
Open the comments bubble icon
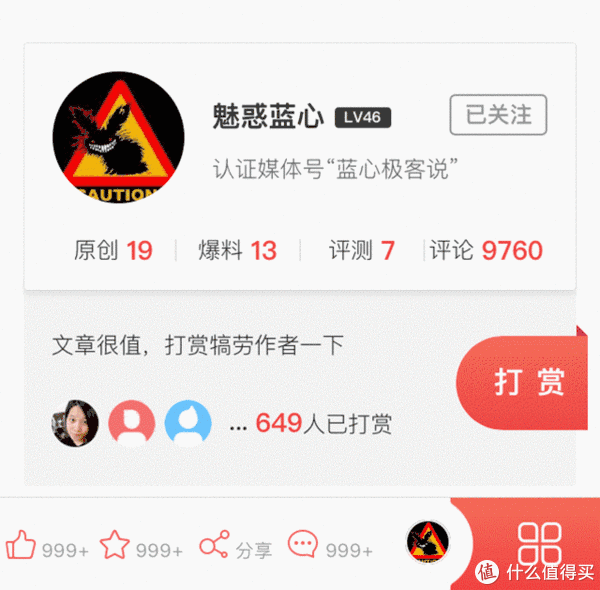click(303, 546)
